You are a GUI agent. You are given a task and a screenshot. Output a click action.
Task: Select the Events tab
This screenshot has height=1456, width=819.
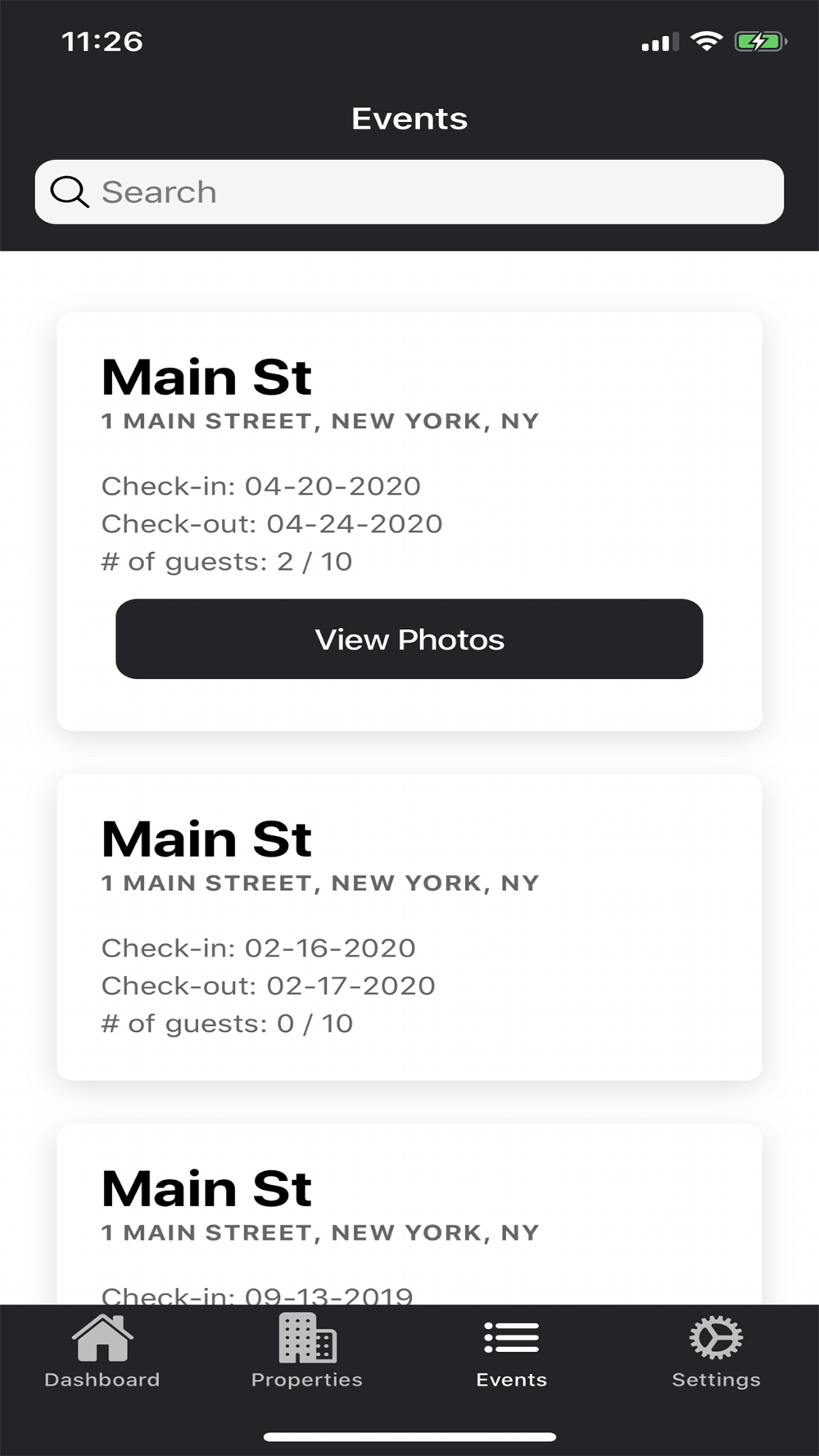(512, 1352)
